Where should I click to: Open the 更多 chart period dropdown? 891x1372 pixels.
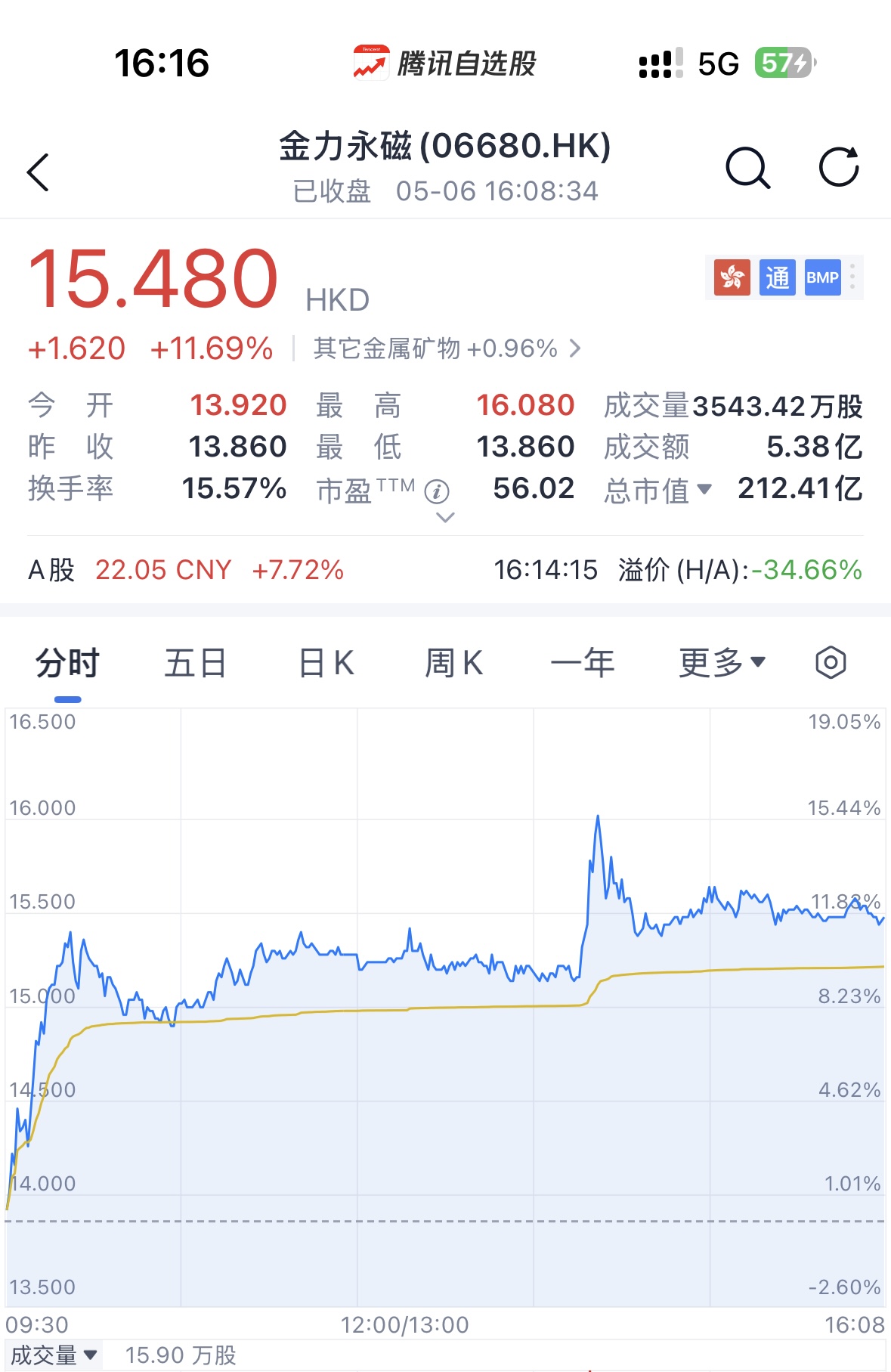point(719,663)
